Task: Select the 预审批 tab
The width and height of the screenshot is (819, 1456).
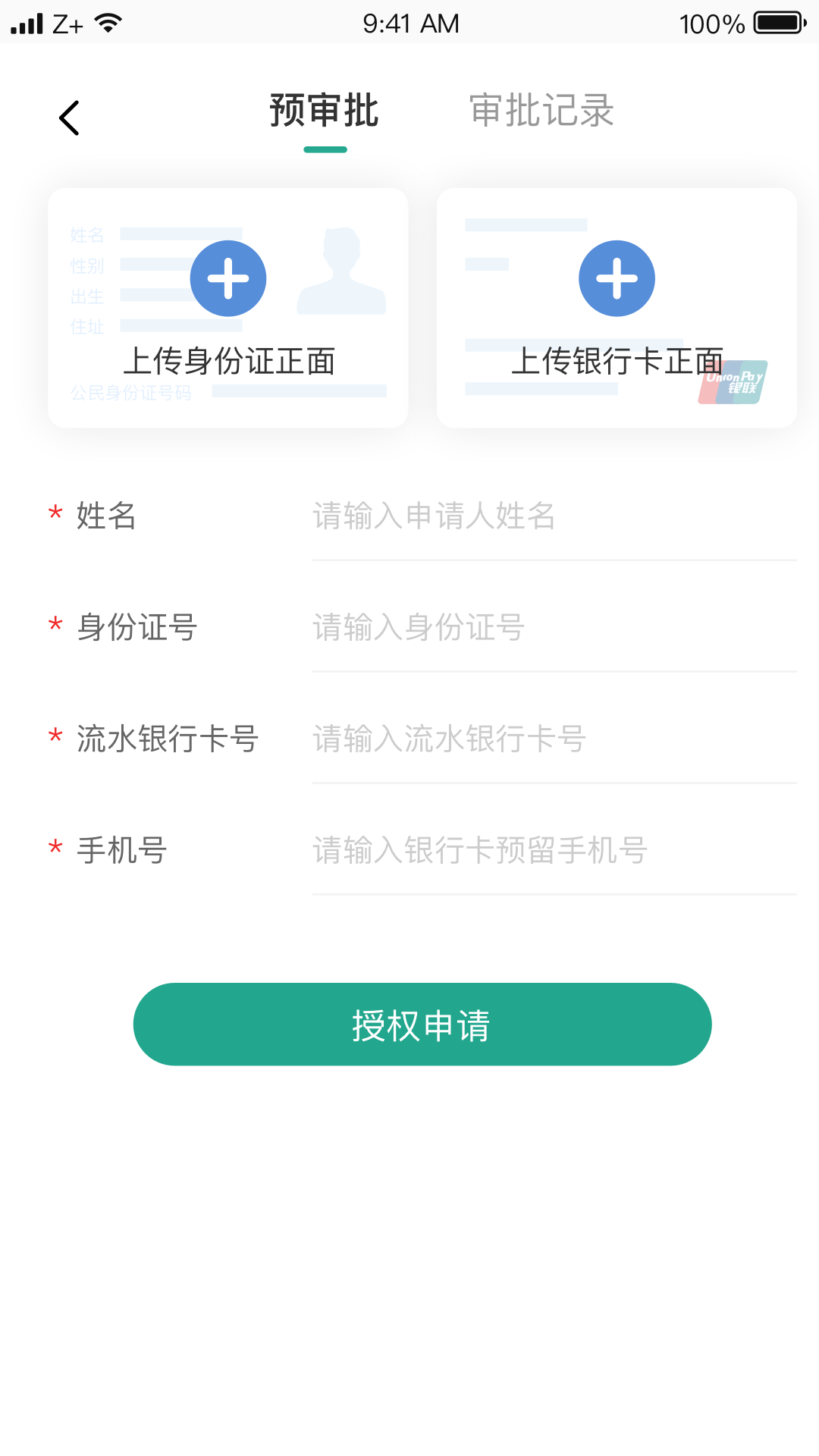Action: point(324,111)
